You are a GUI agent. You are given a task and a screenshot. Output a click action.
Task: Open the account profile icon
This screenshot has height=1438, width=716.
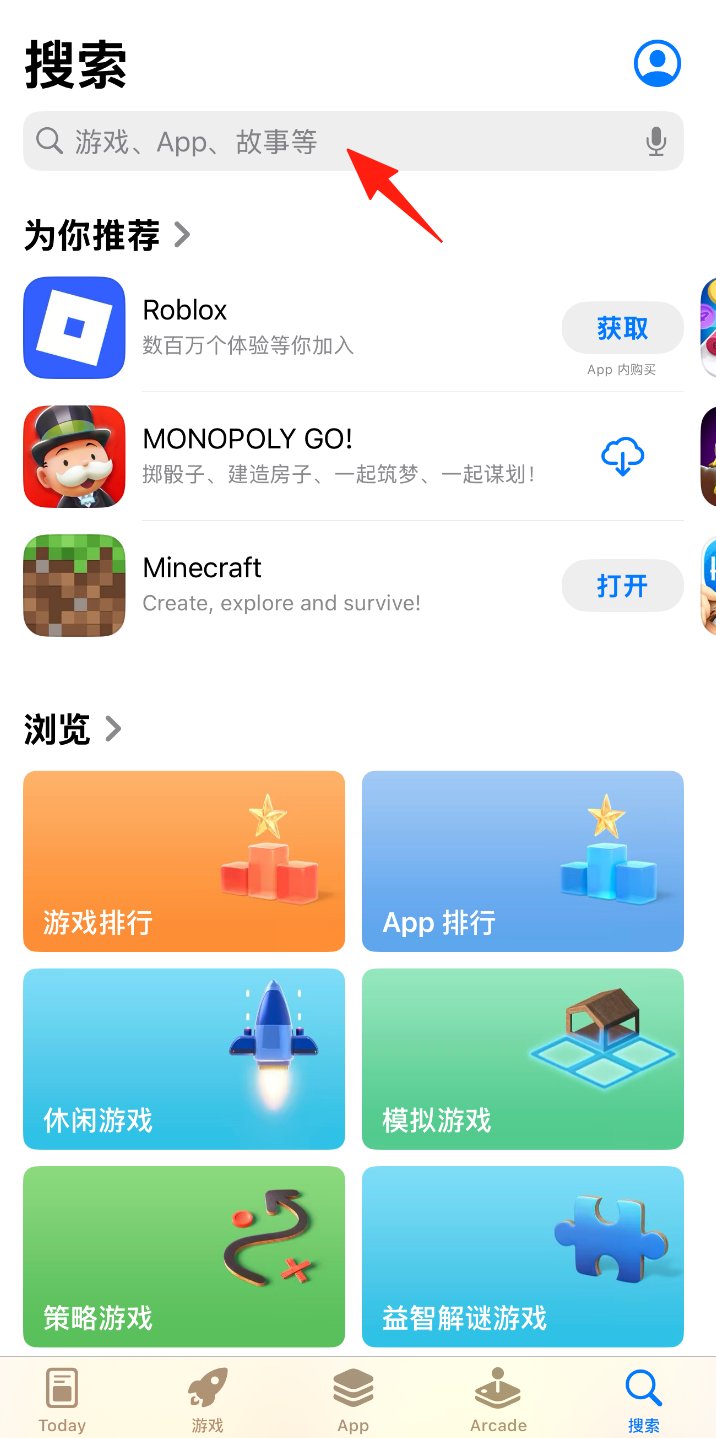pyautogui.click(x=657, y=63)
